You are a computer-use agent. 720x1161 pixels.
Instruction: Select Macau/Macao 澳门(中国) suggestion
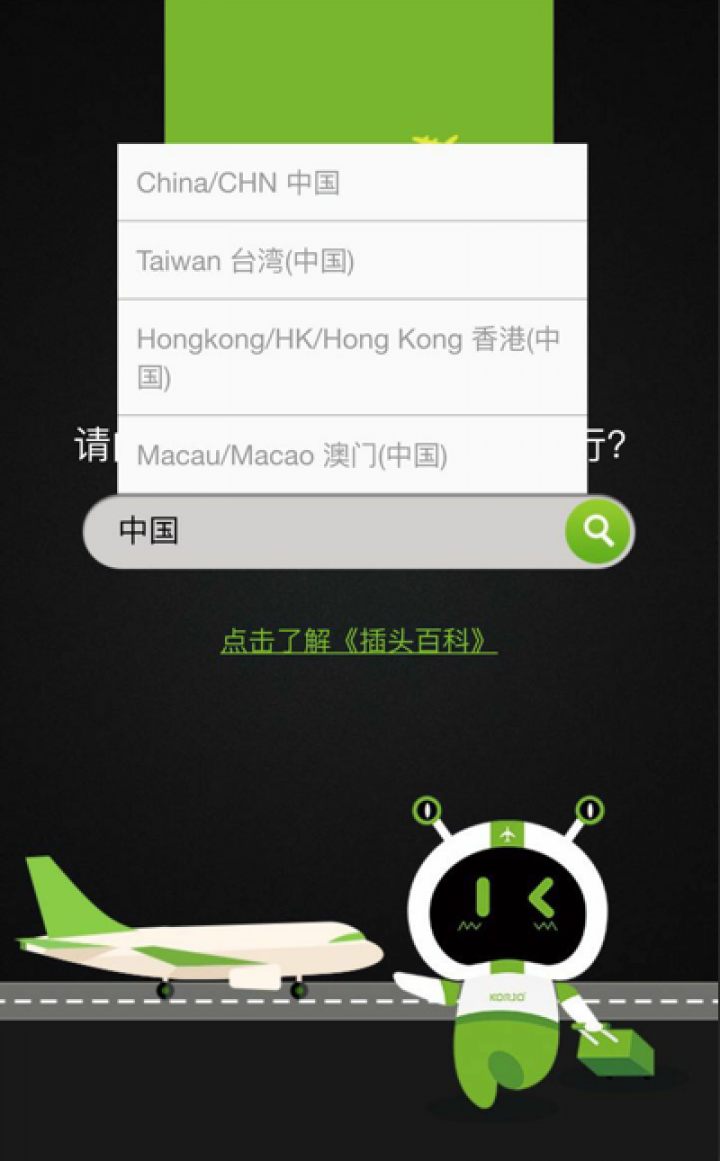tap(351, 456)
